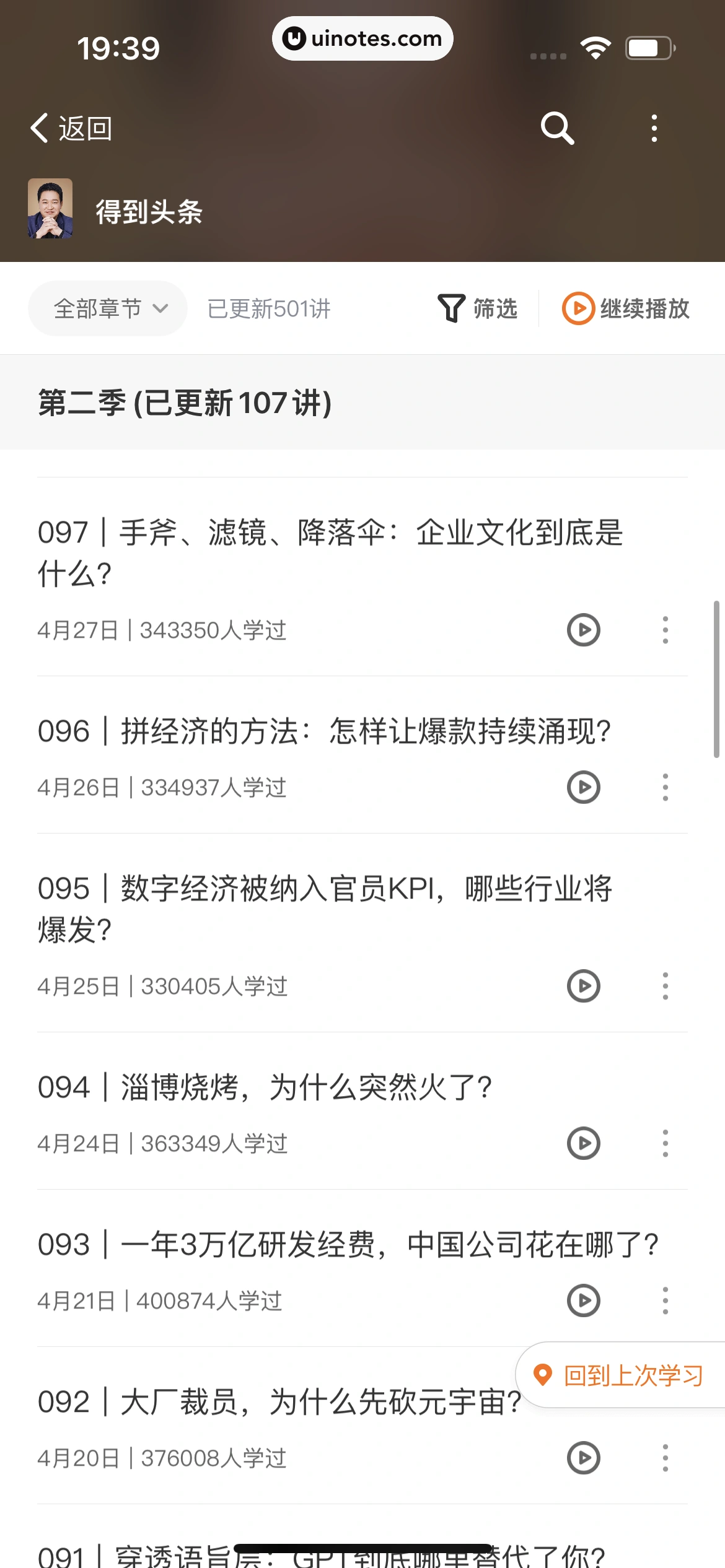The image size is (725, 1568).
Task: Open the three-dot menu for episode 097
Action: [666, 630]
